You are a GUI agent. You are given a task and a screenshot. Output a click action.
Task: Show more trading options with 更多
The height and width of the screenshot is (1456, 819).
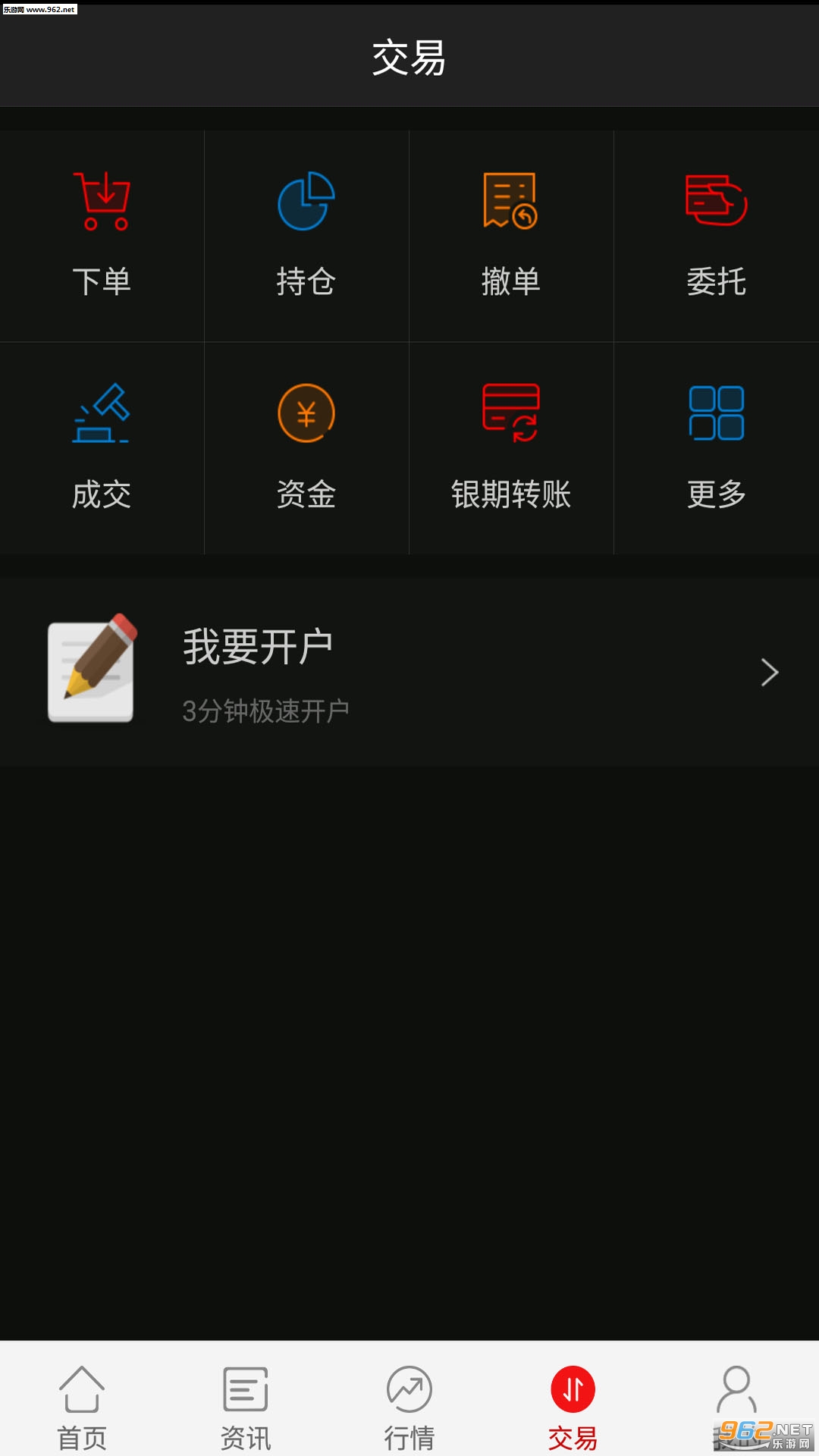716,447
